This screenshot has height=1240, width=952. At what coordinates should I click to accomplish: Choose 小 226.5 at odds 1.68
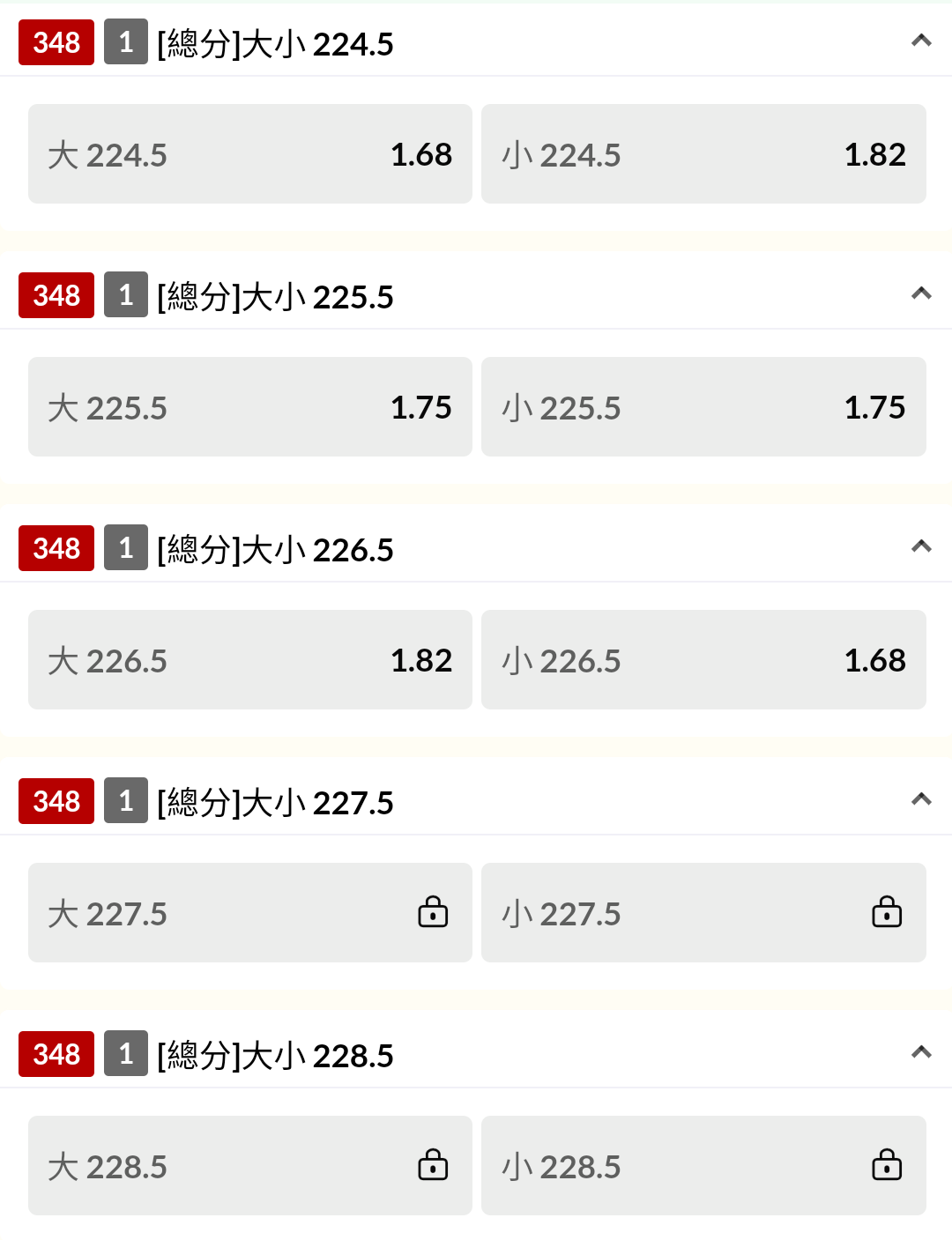[703, 660]
